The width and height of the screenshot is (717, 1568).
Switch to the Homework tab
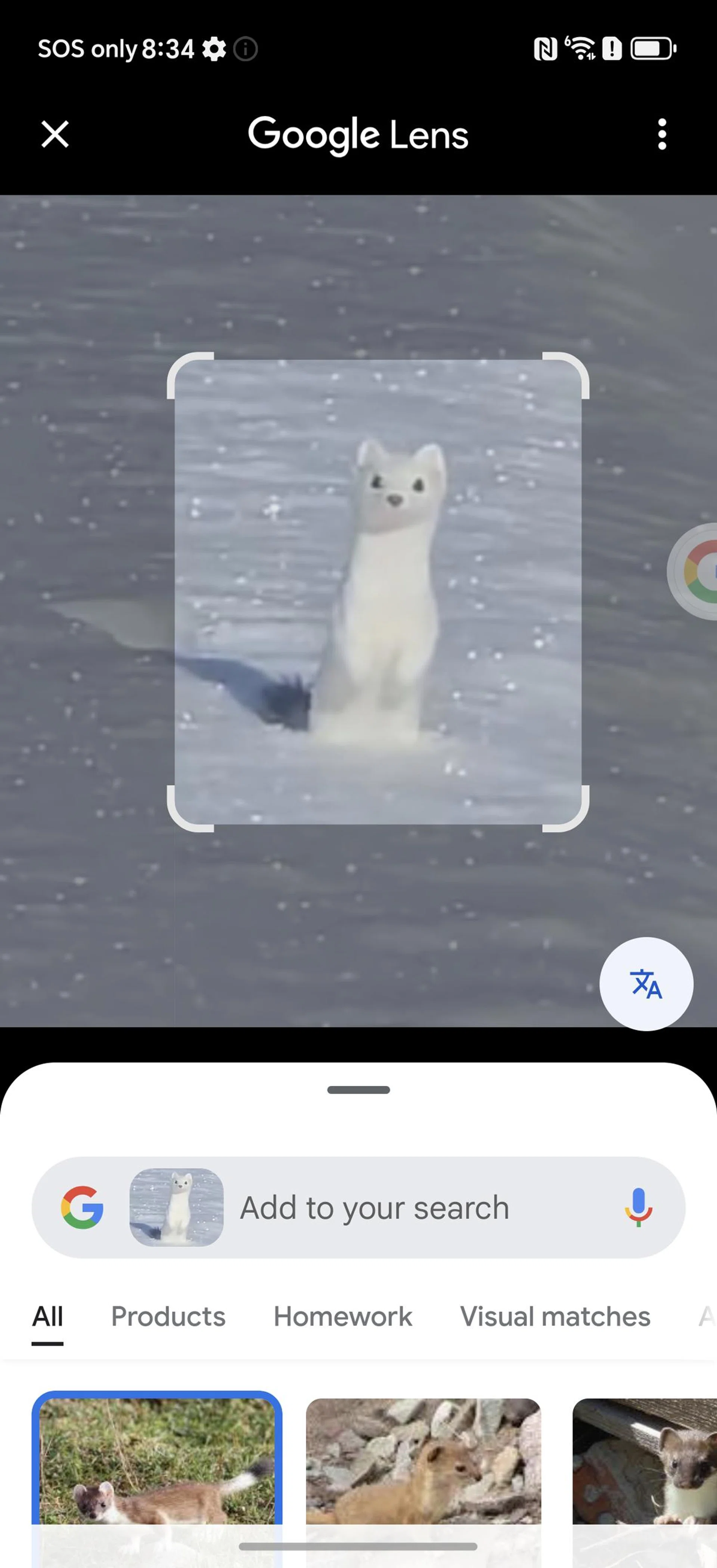[343, 1317]
